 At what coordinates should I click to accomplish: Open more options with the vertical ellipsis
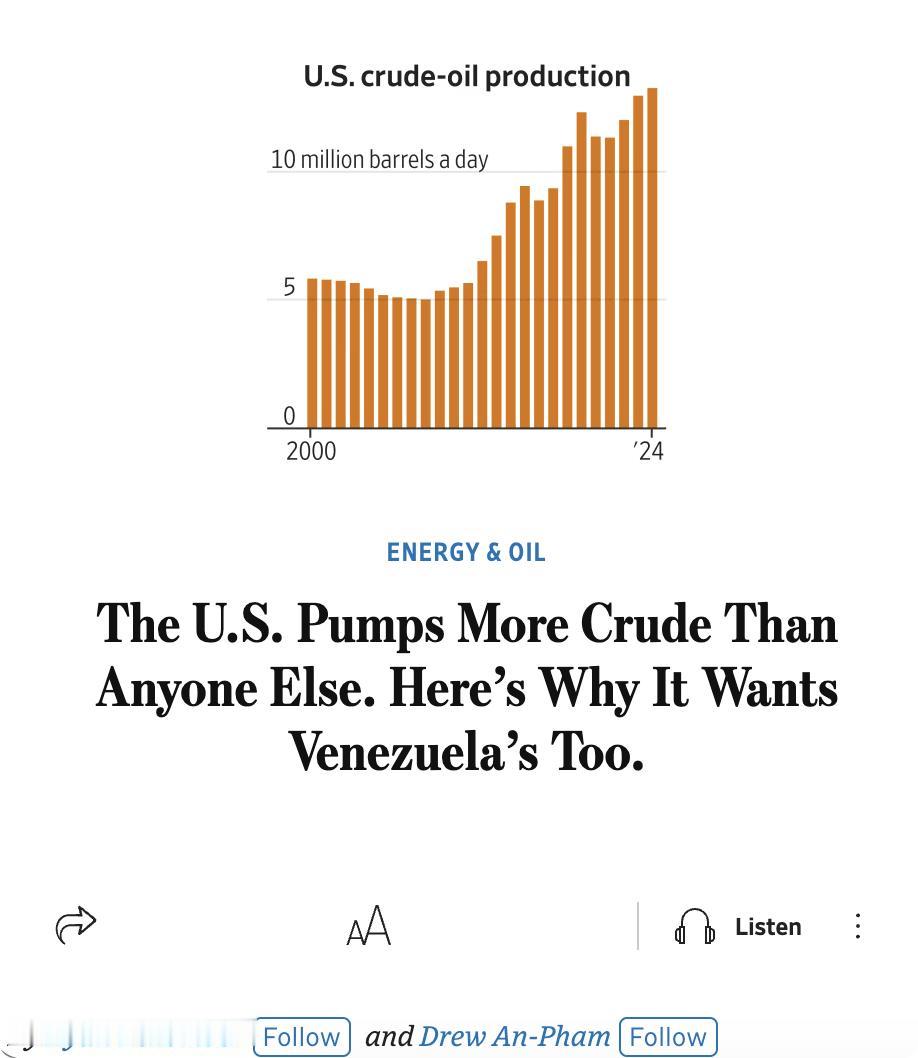tap(857, 926)
